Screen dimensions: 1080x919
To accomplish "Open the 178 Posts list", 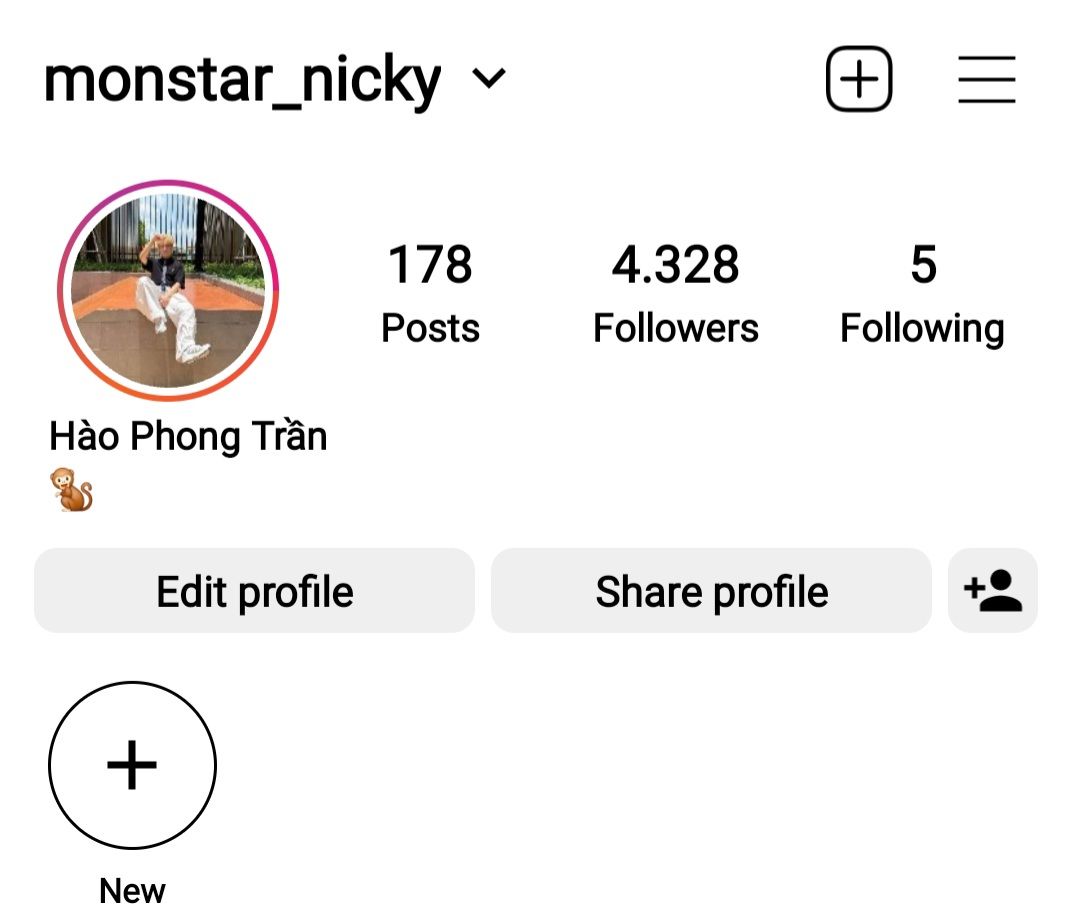I will pos(430,295).
